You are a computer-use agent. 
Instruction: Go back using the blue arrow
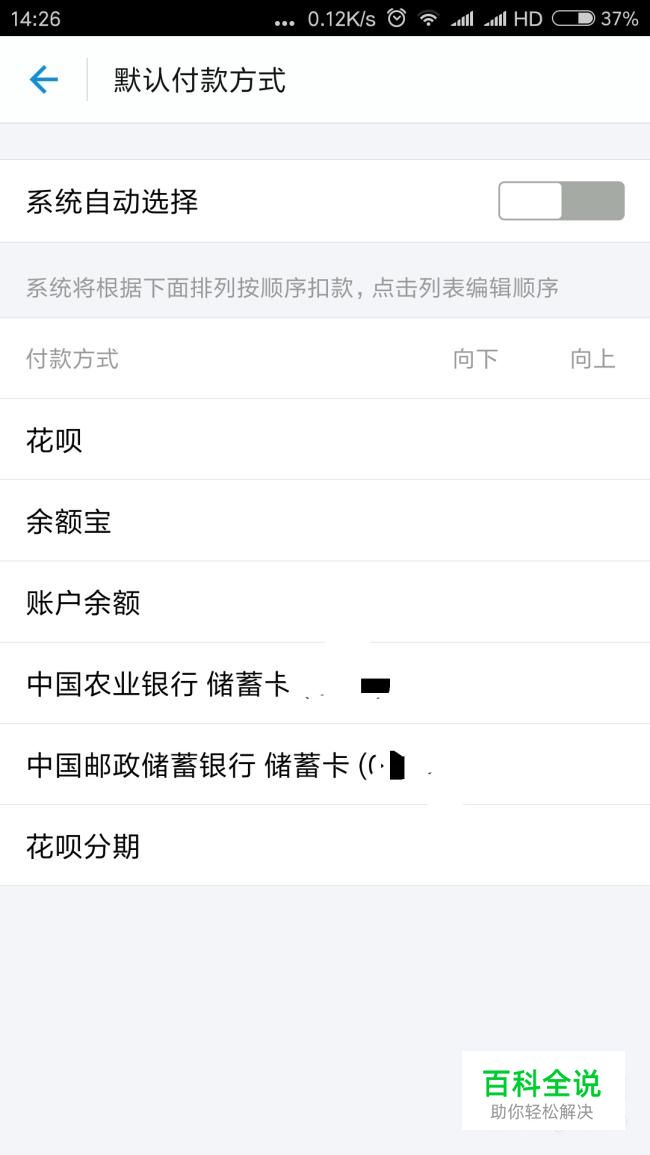pyautogui.click(x=44, y=80)
